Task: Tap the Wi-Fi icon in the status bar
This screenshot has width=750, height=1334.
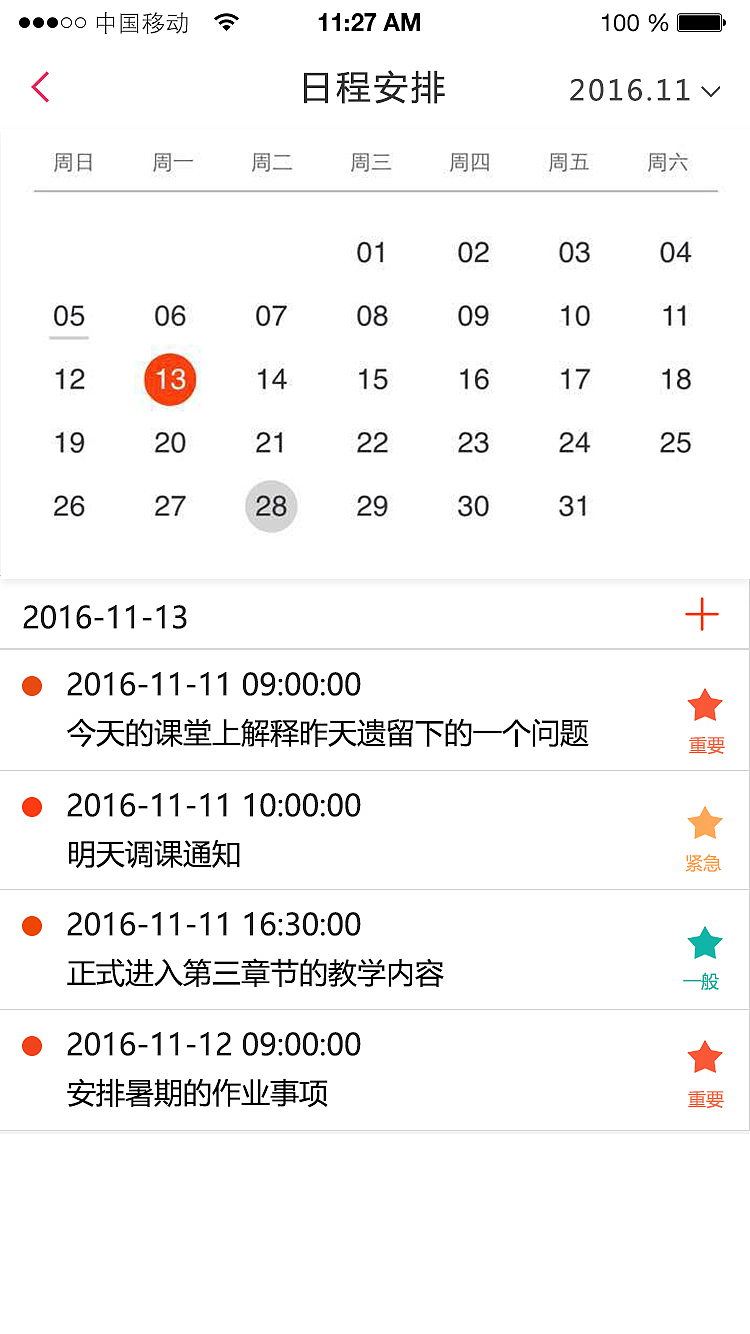Action: coord(225,20)
